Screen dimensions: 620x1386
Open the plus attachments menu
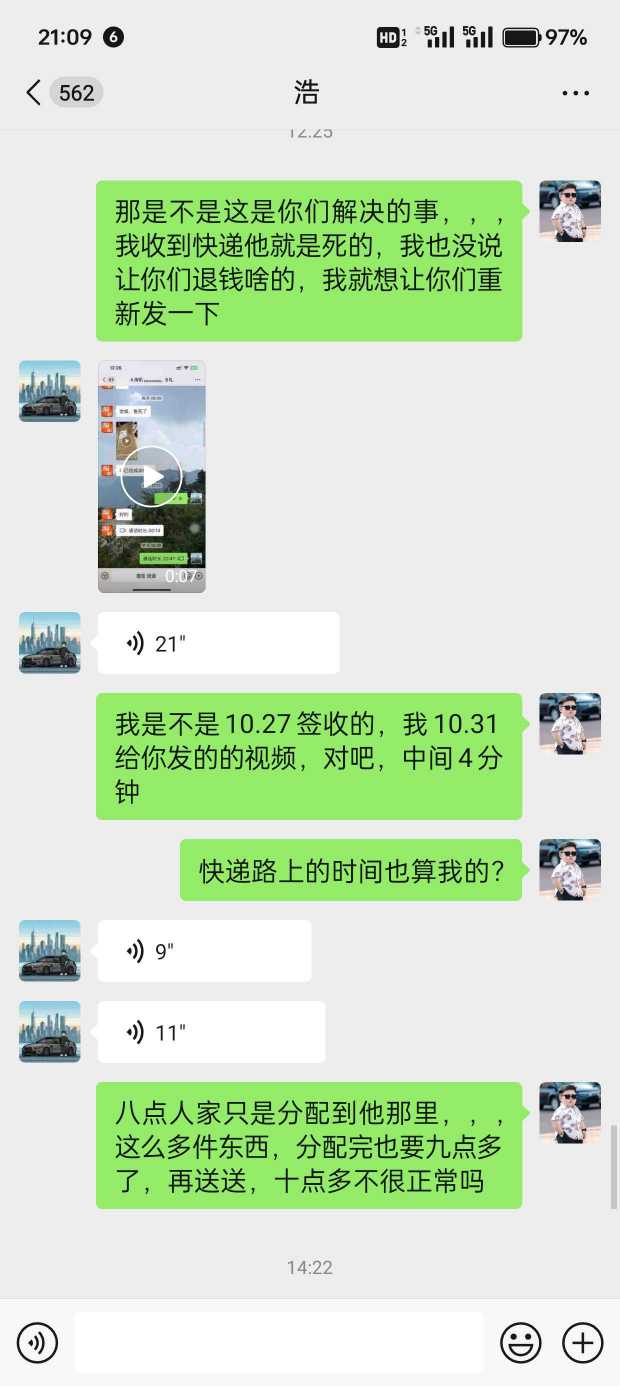point(583,1342)
